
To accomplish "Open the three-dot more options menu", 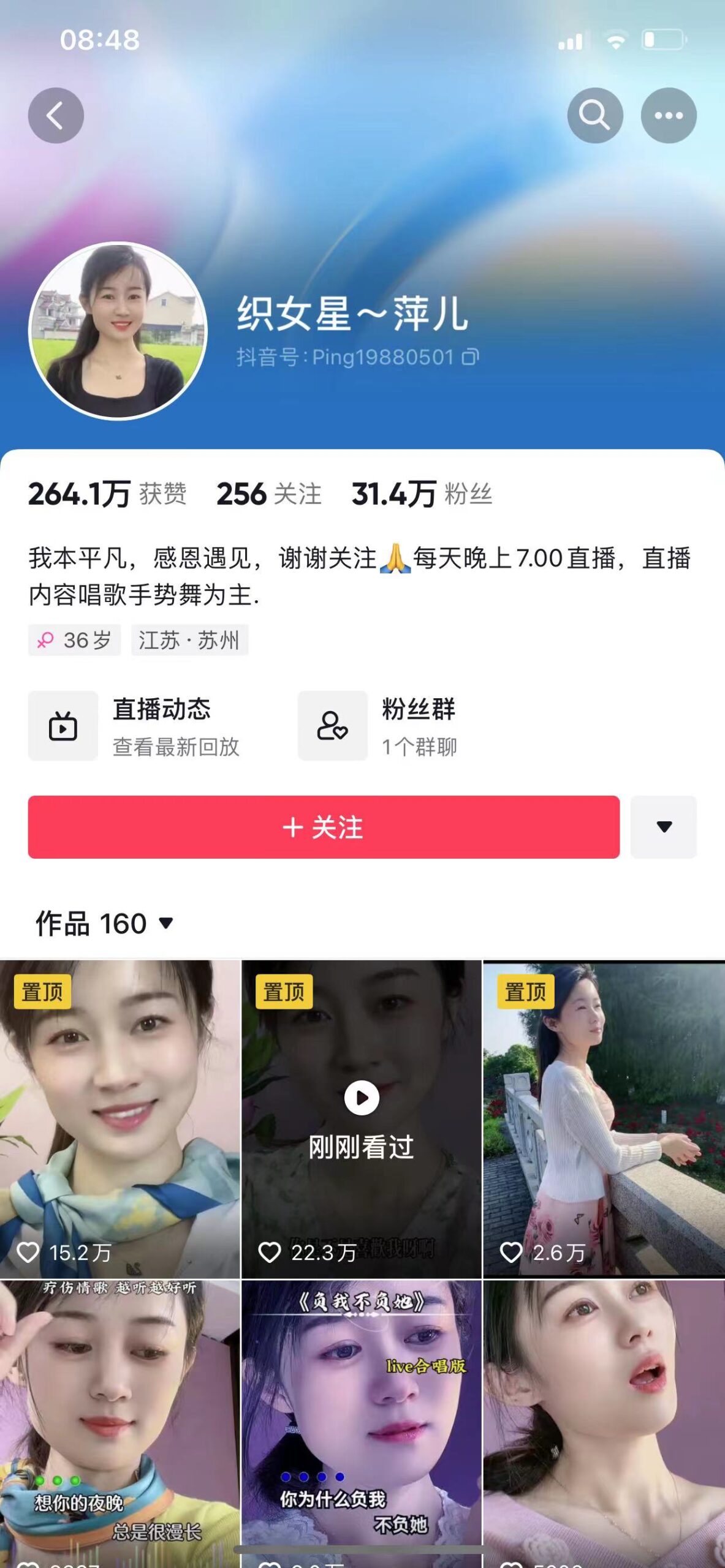I will point(668,115).
